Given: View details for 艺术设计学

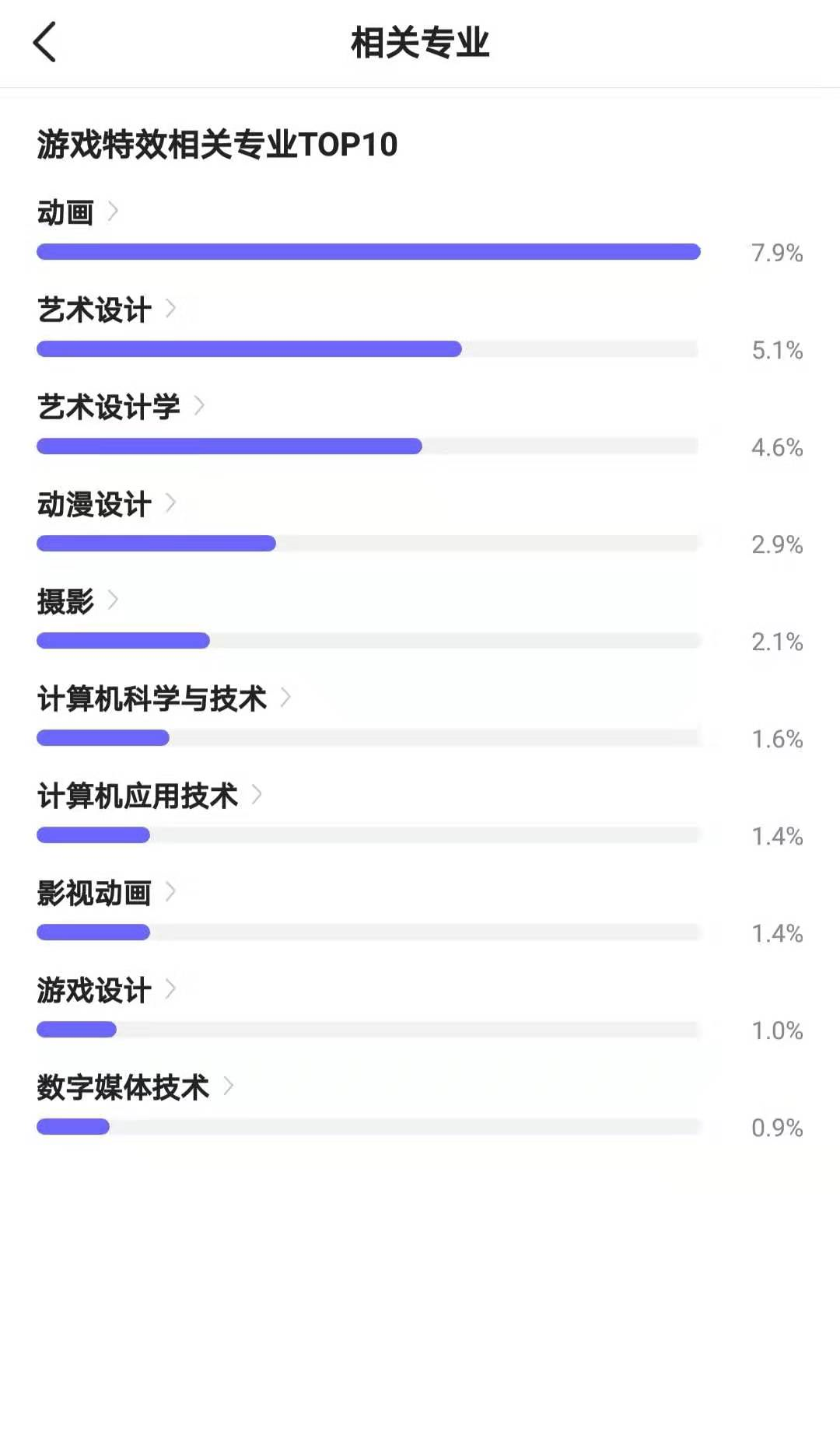Looking at the screenshot, I should pyautogui.click(x=121, y=406).
